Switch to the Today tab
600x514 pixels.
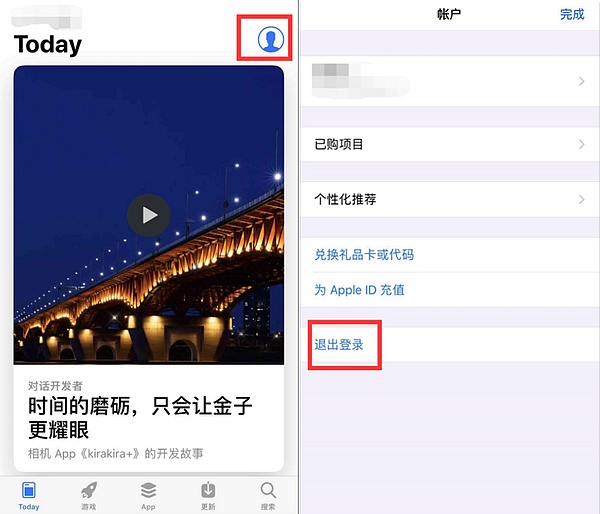click(x=29, y=494)
